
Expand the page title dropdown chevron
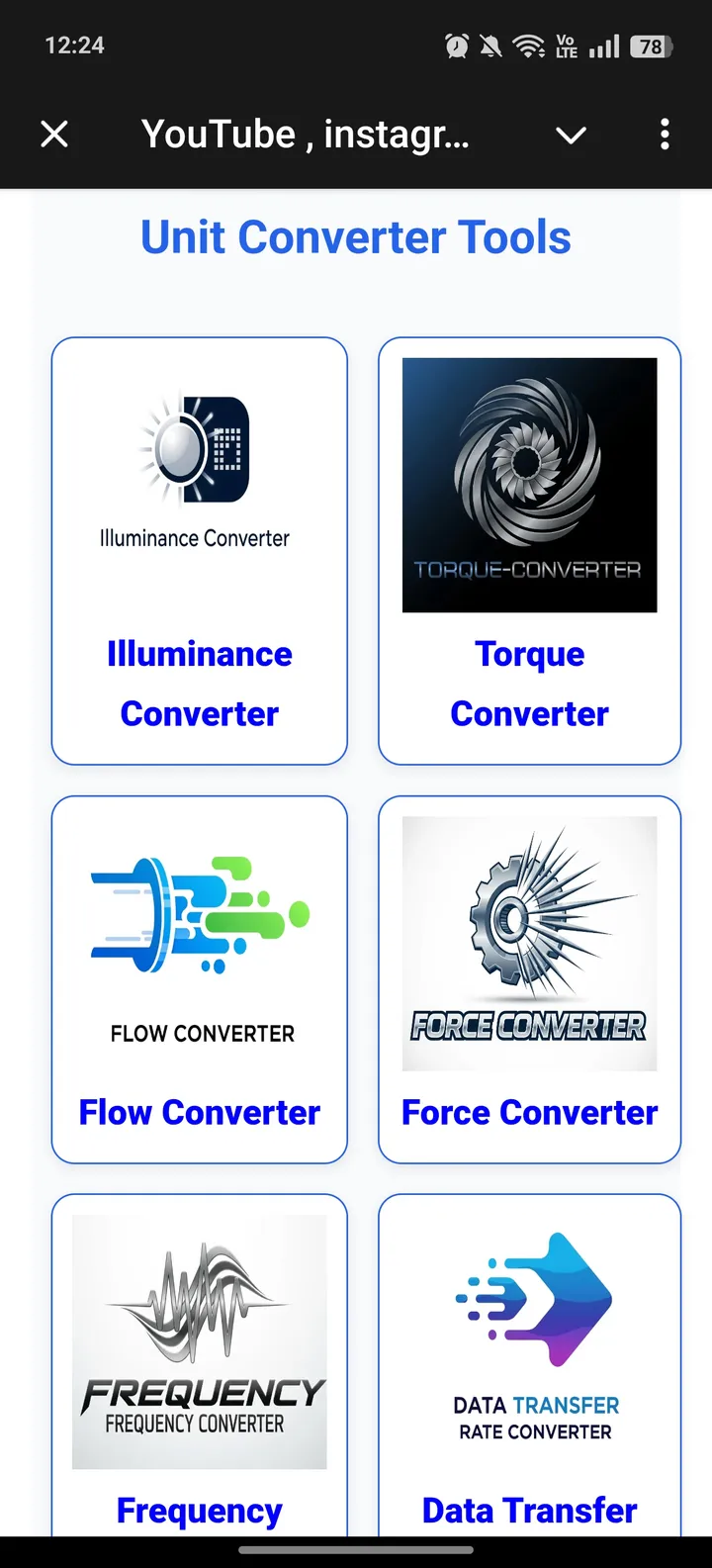[571, 135]
